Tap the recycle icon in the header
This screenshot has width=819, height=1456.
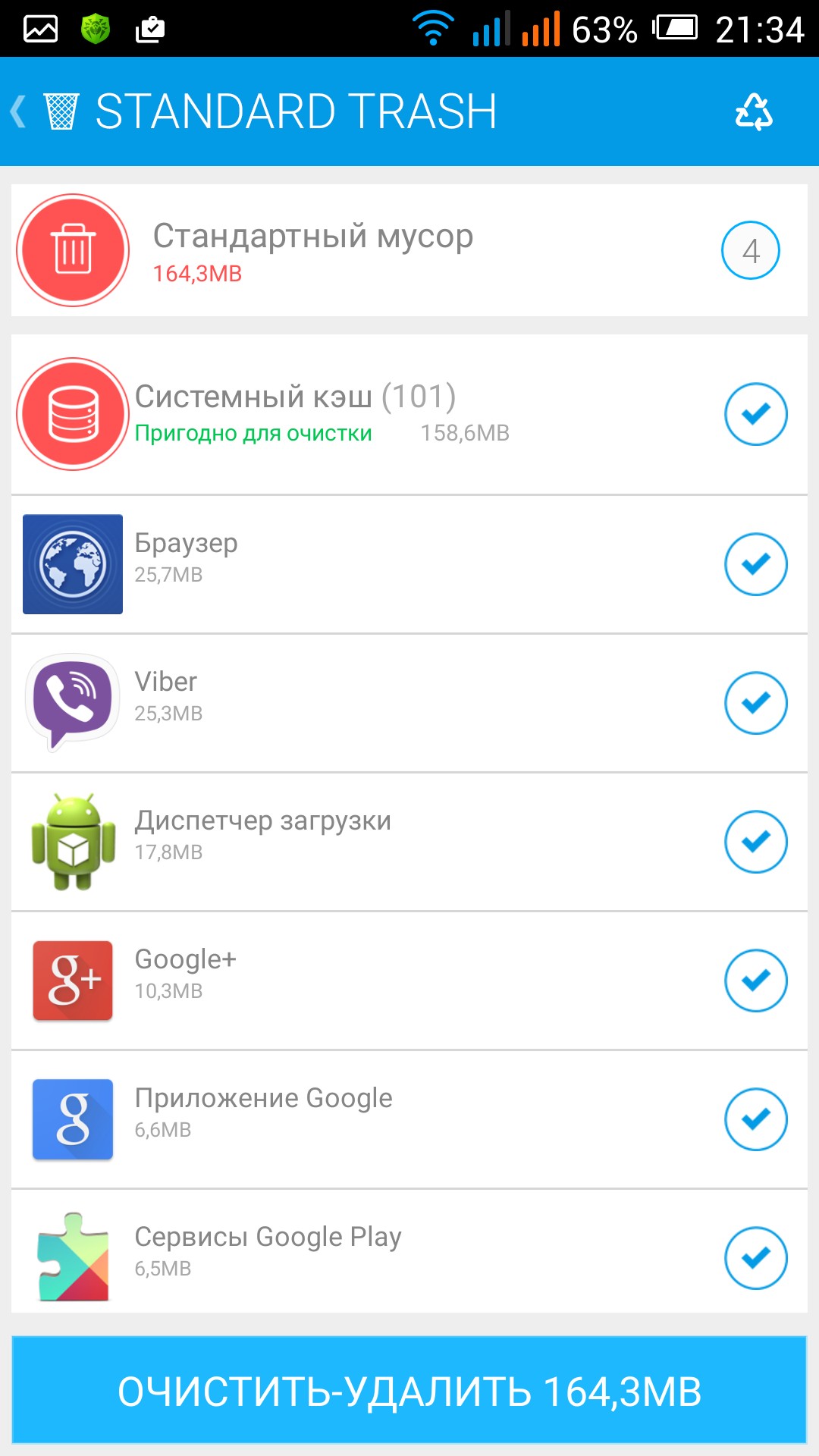(x=754, y=112)
